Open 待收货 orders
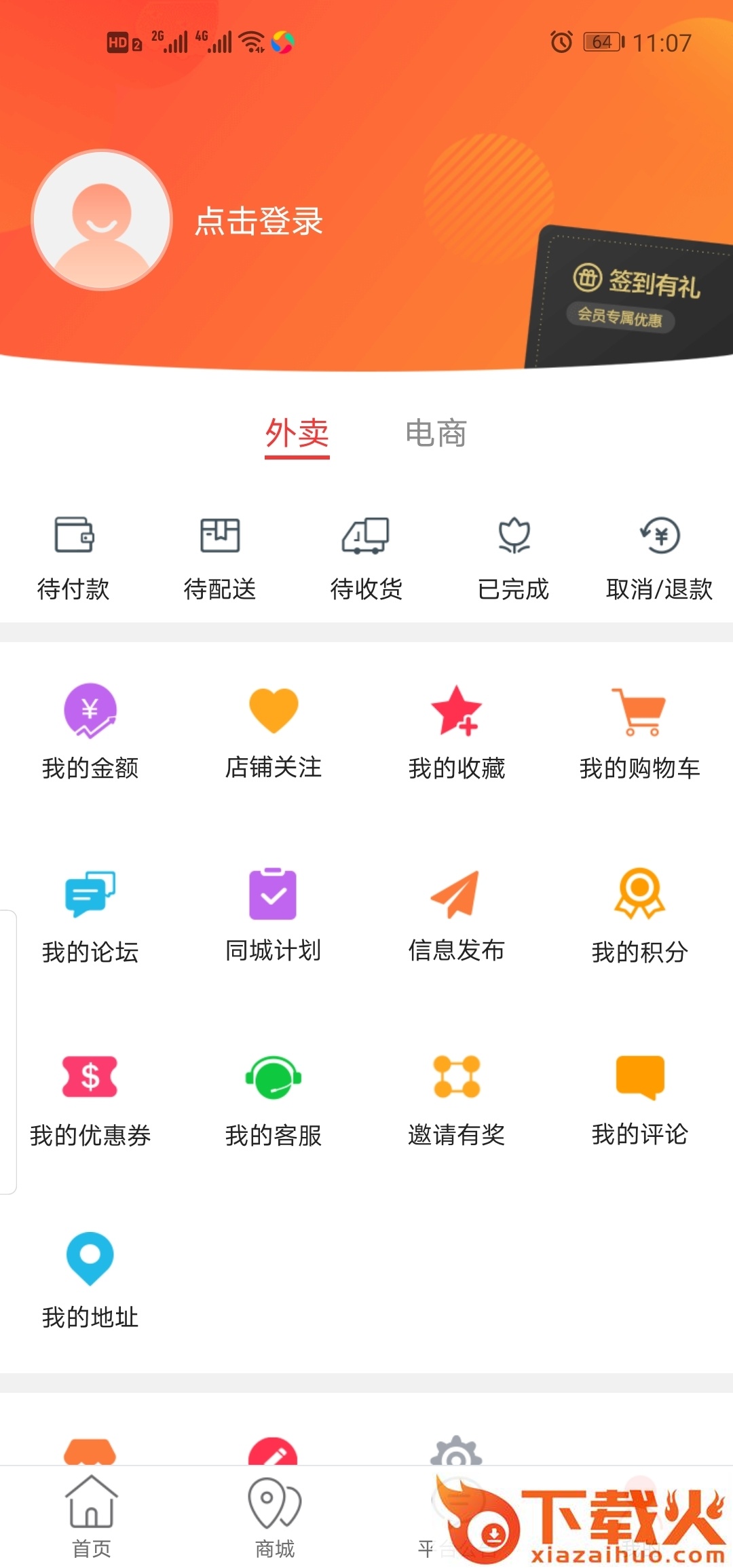This screenshot has height=1568, width=733. coord(366,558)
